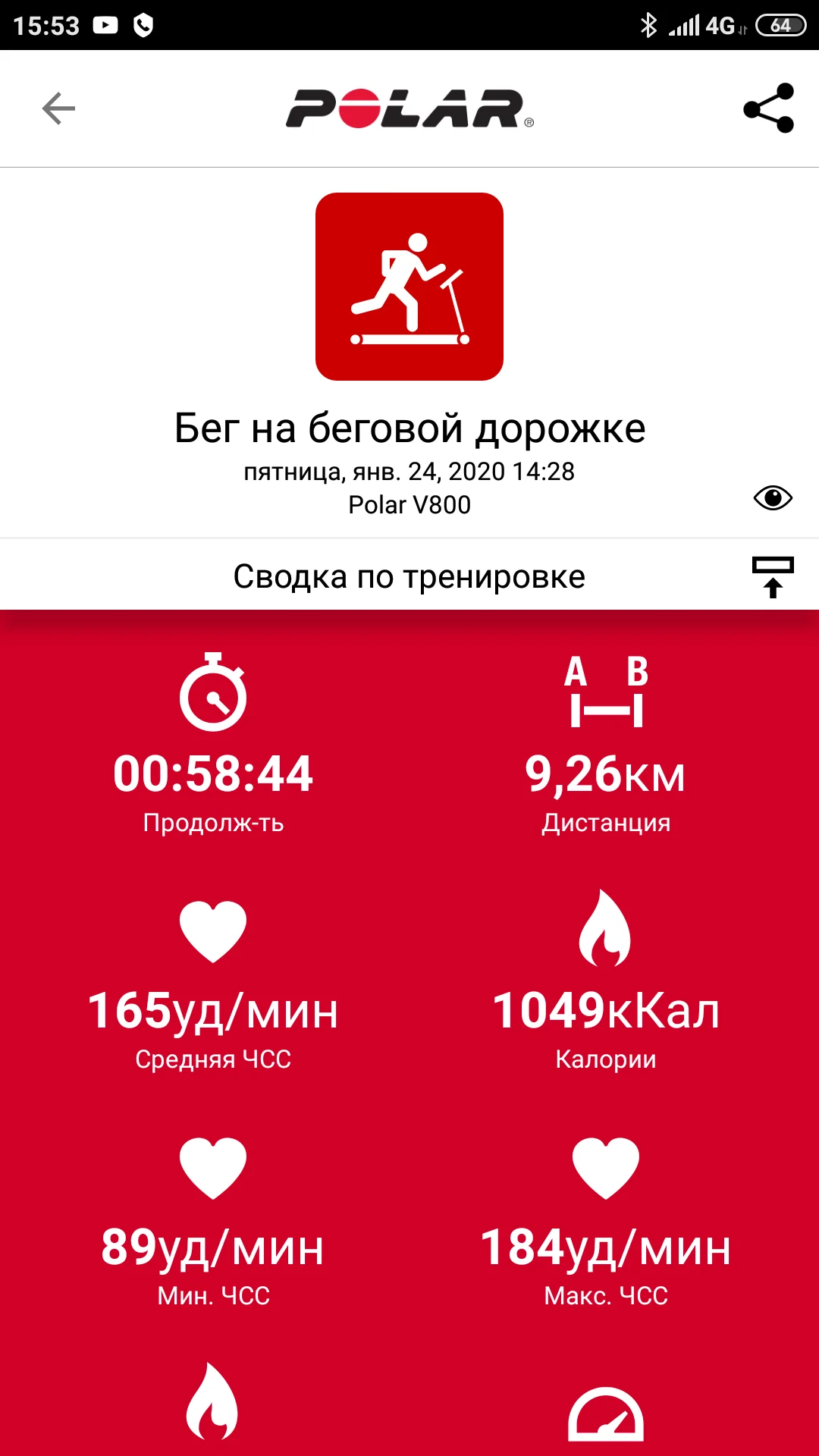Tap the heart icon above minimum heart rate
The height and width of the screenshot is (1456, 819).
(x=215, y=1168)
